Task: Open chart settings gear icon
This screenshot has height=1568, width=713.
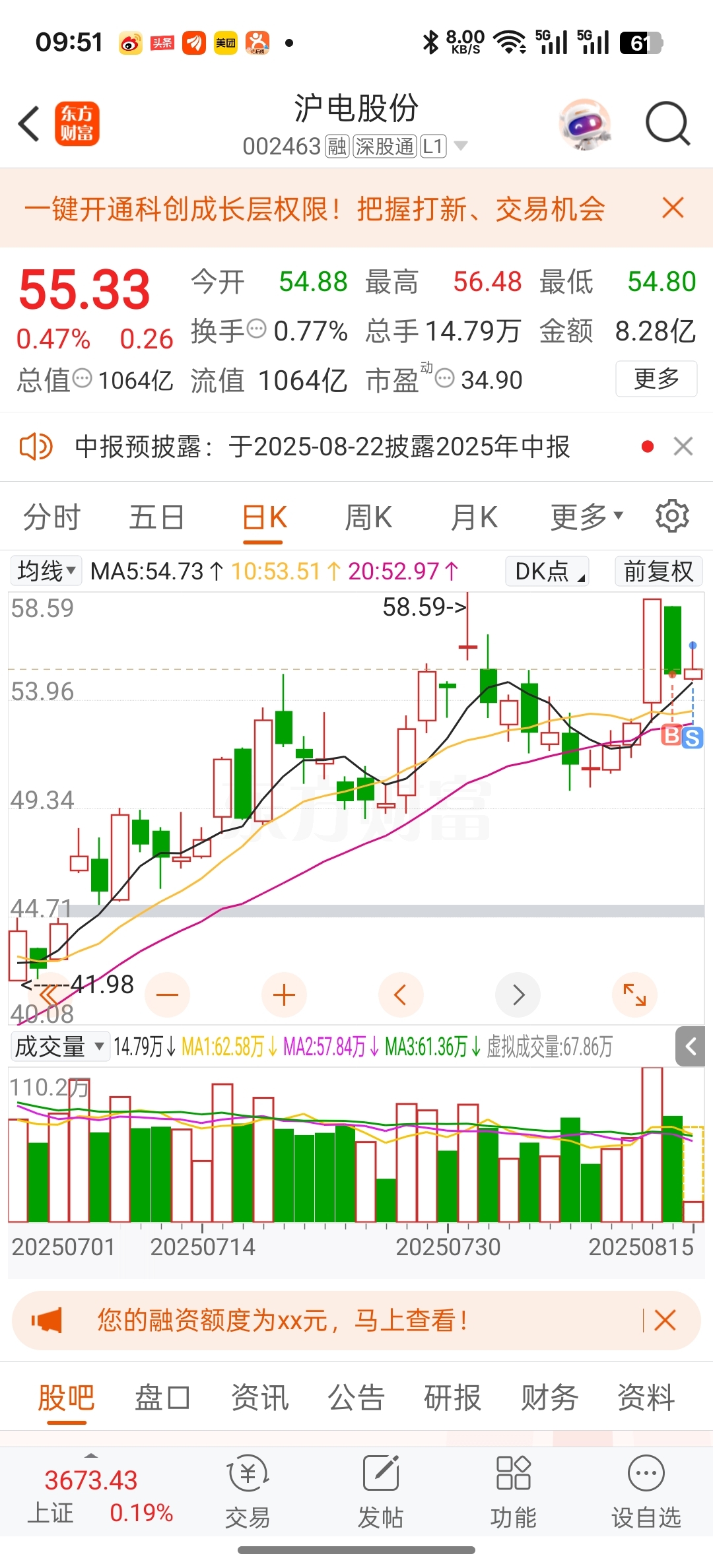Action: pyautogui.click(x=672, y=516)
